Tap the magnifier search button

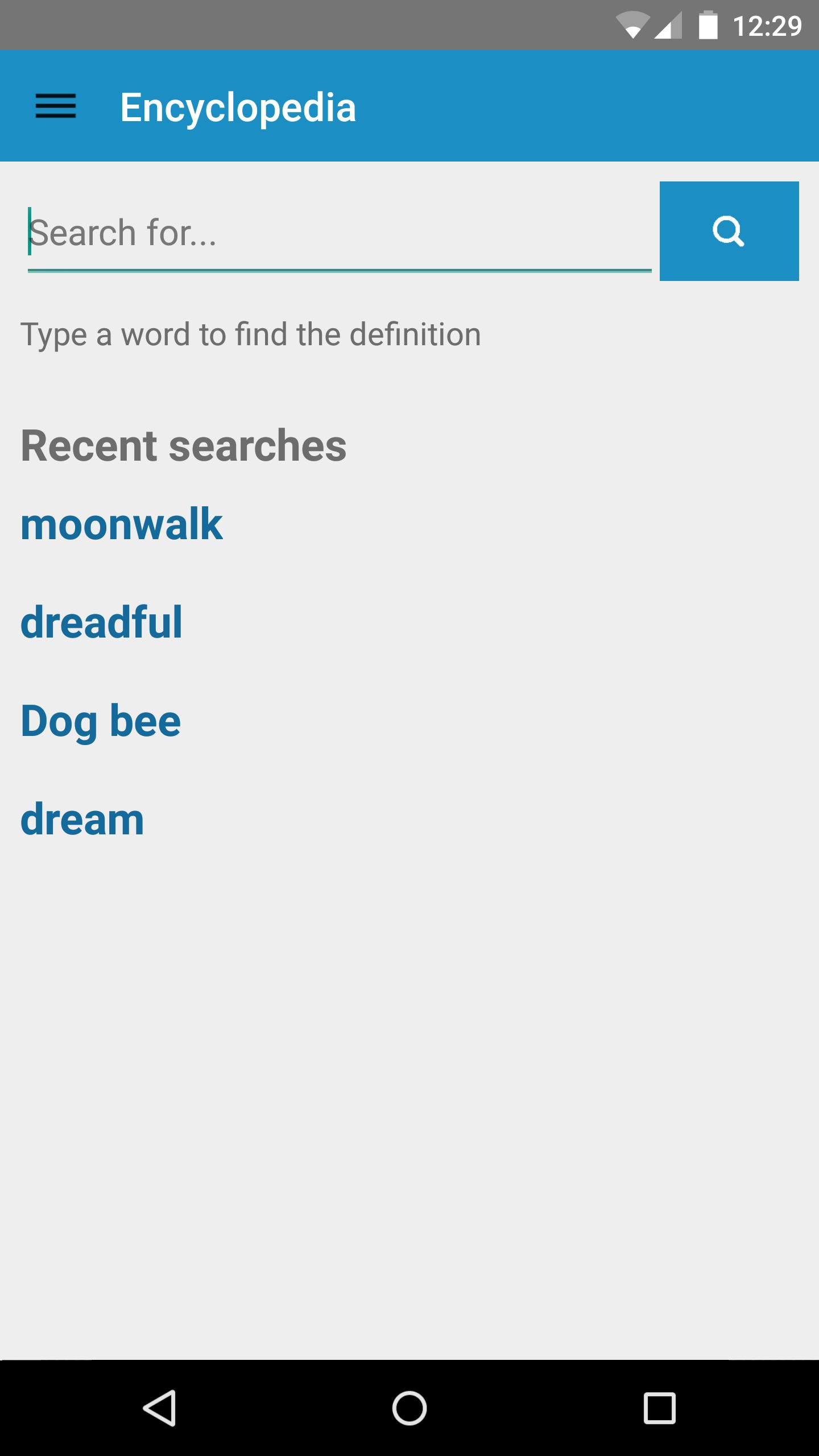click(x=729, y=231)
